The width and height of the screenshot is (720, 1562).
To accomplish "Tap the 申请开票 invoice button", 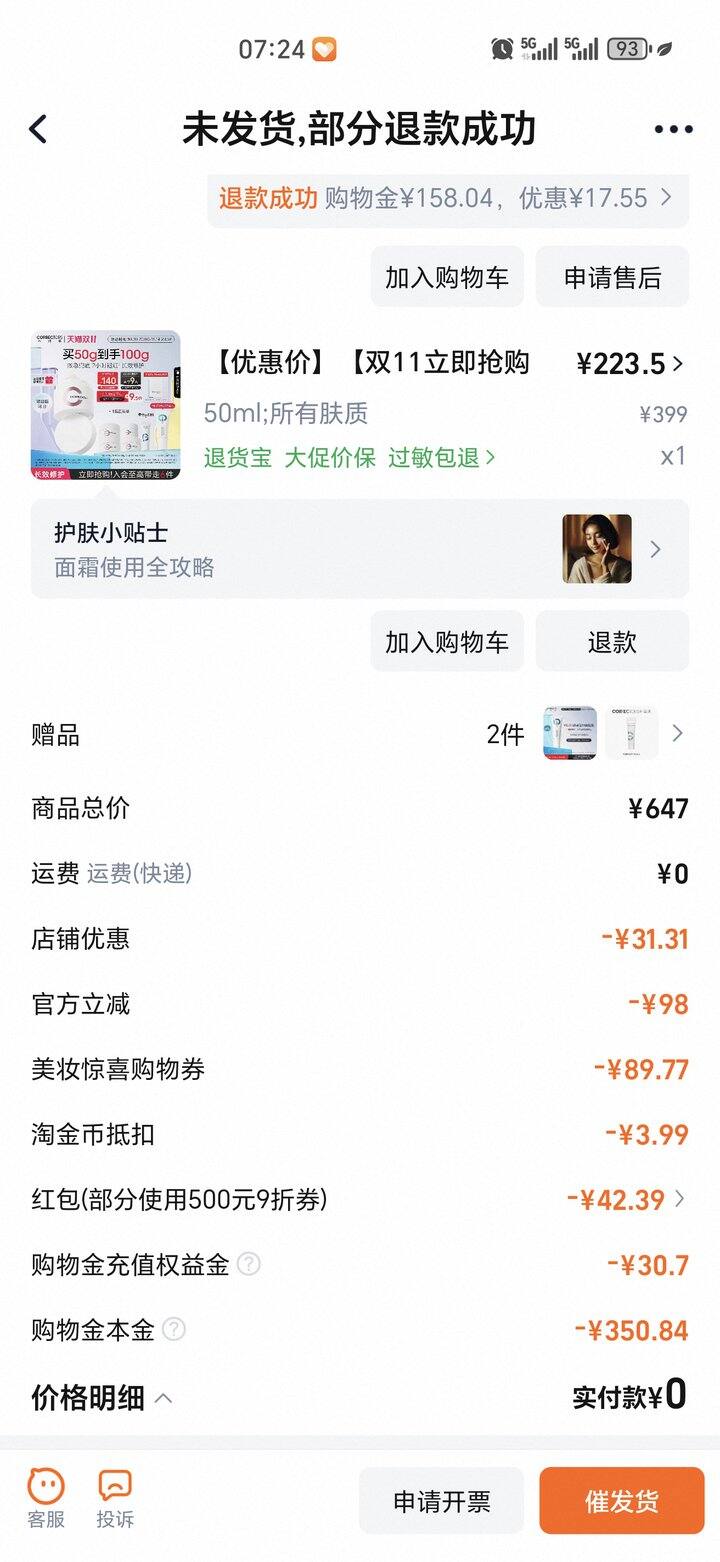I will [442, 1500].
